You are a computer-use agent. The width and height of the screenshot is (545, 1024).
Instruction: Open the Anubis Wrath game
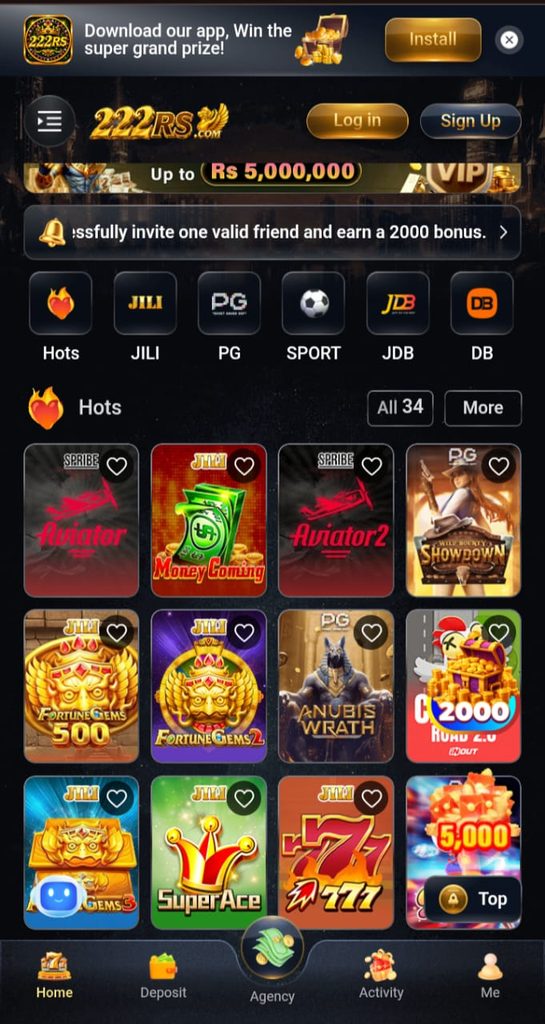pyautogui.click(x=336, y=686)
